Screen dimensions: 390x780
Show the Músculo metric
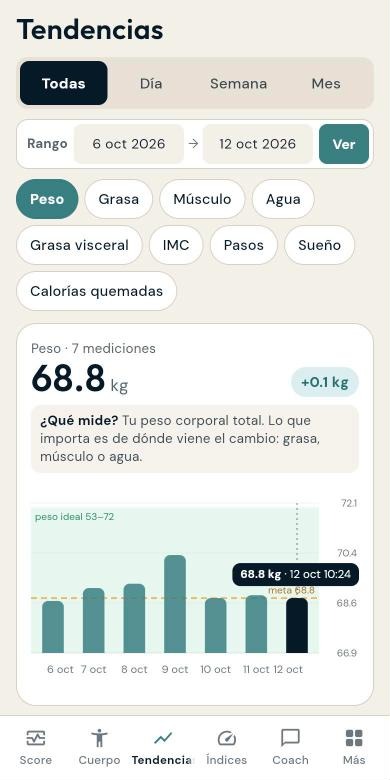tap(202, 199)
